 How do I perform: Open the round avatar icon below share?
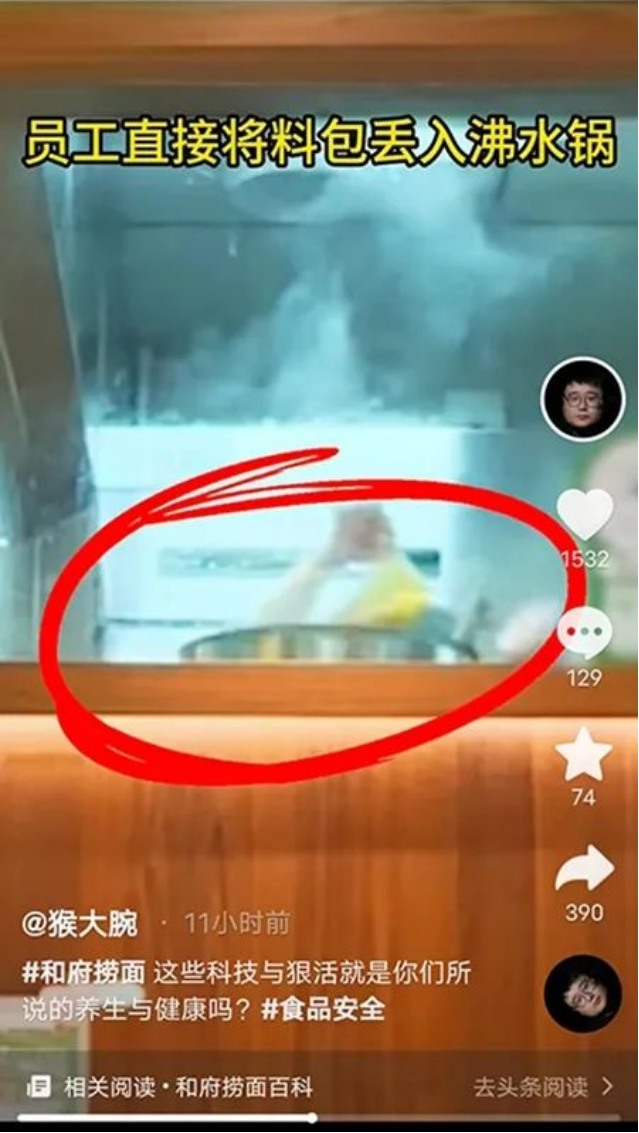pyautogui.click(x=583, y=993)
